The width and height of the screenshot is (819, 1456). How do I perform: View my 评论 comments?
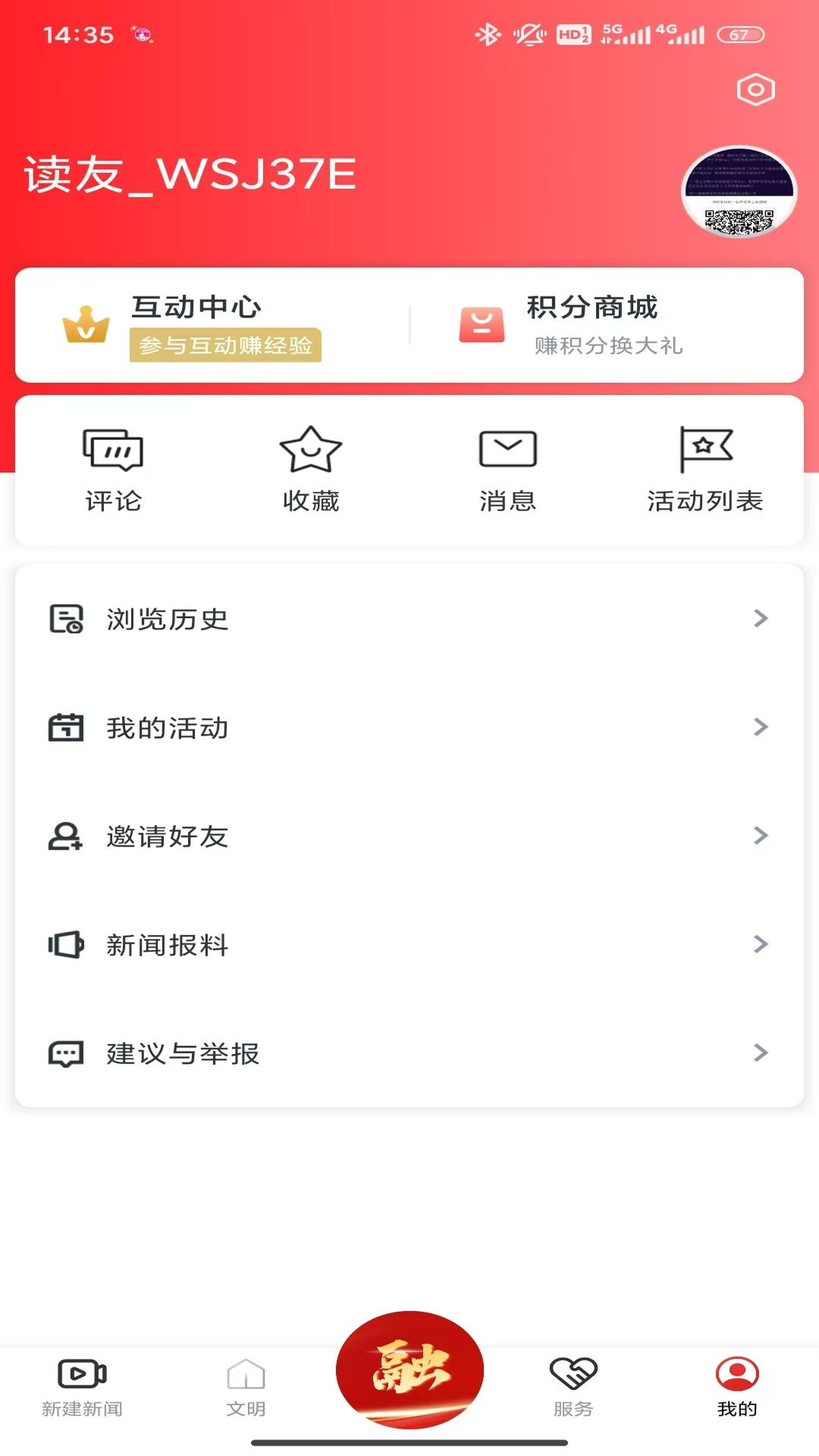(113, 470)
